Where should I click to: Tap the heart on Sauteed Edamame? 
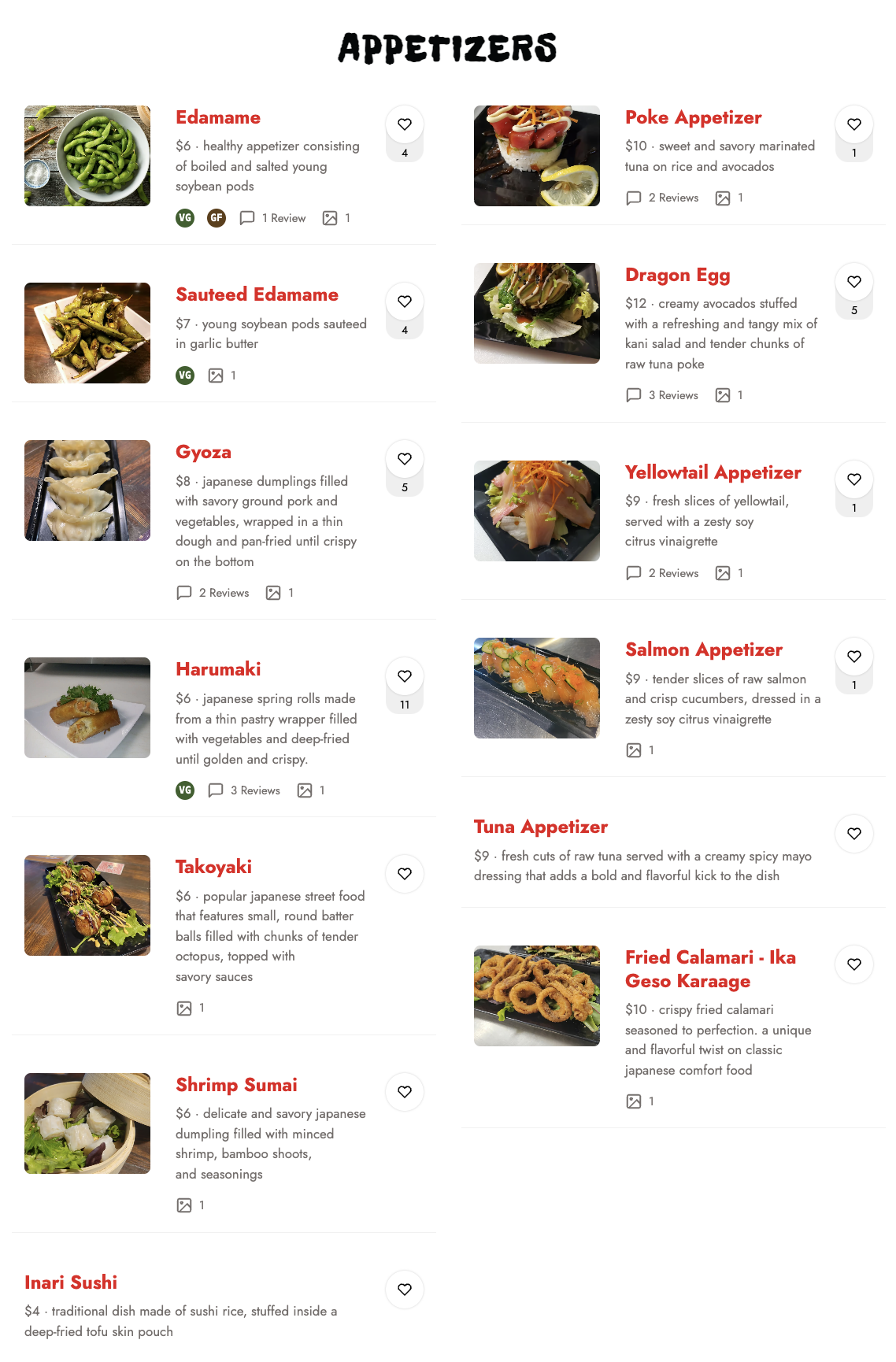[x=405, y=302]
